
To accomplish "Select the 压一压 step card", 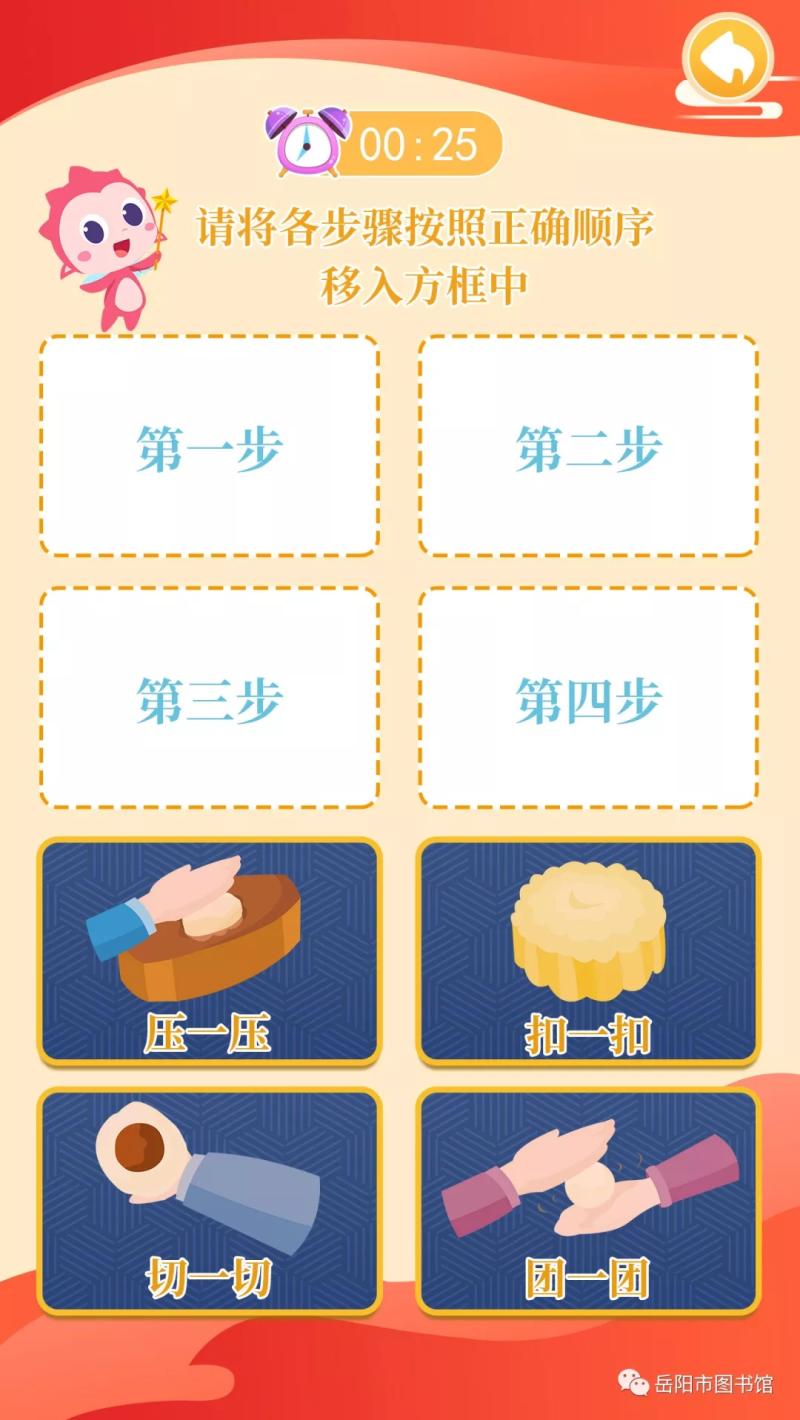I will click(x=209, y=951).
